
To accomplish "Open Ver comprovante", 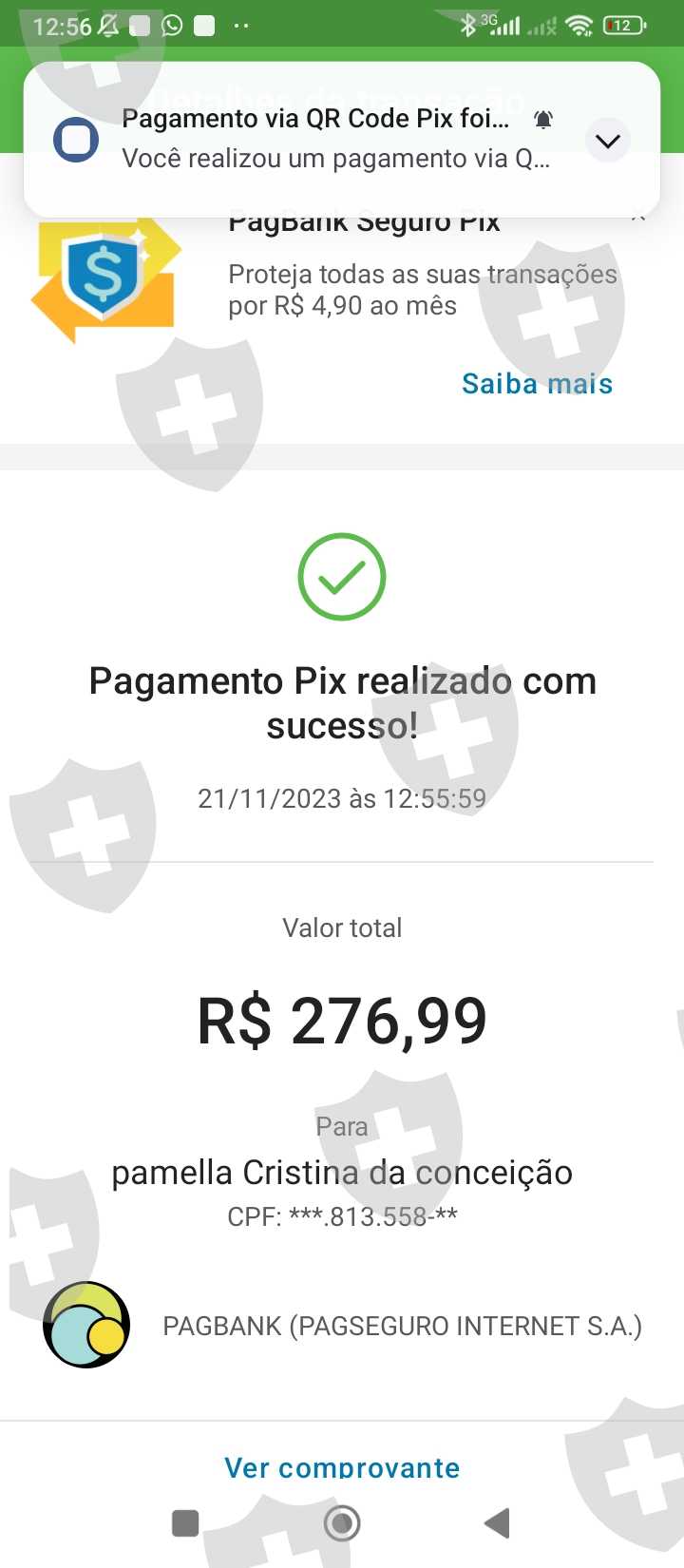I will tap(342, 1466).
